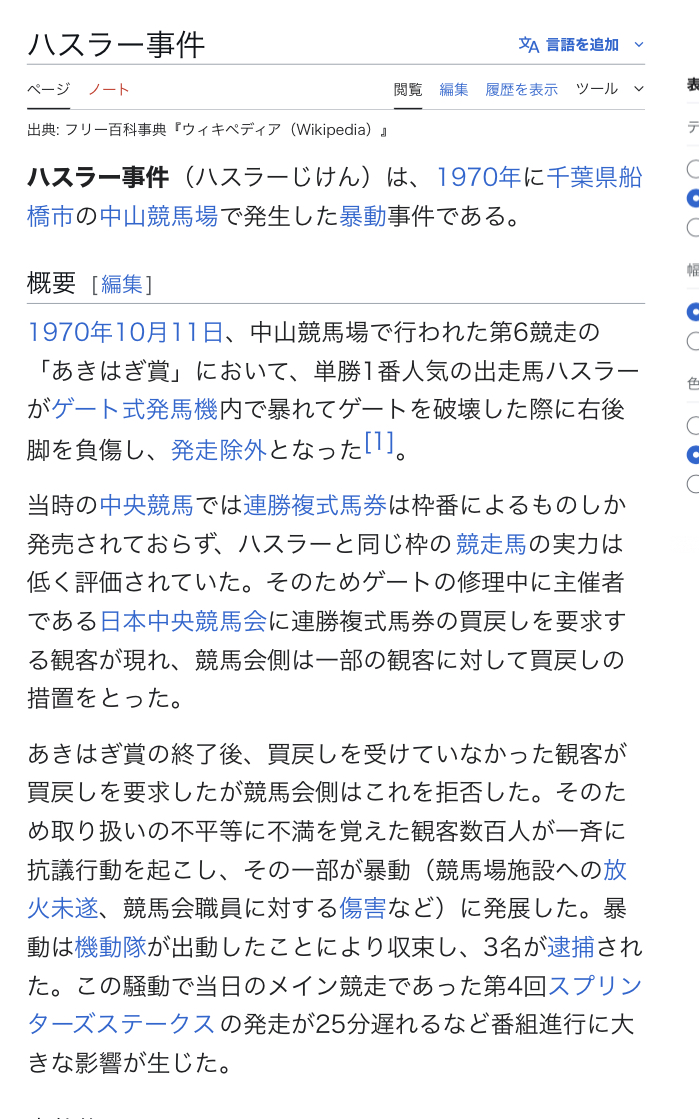Open the ゲート式発馬機 article
The image size is (699, 1119).
pos(134,409)
